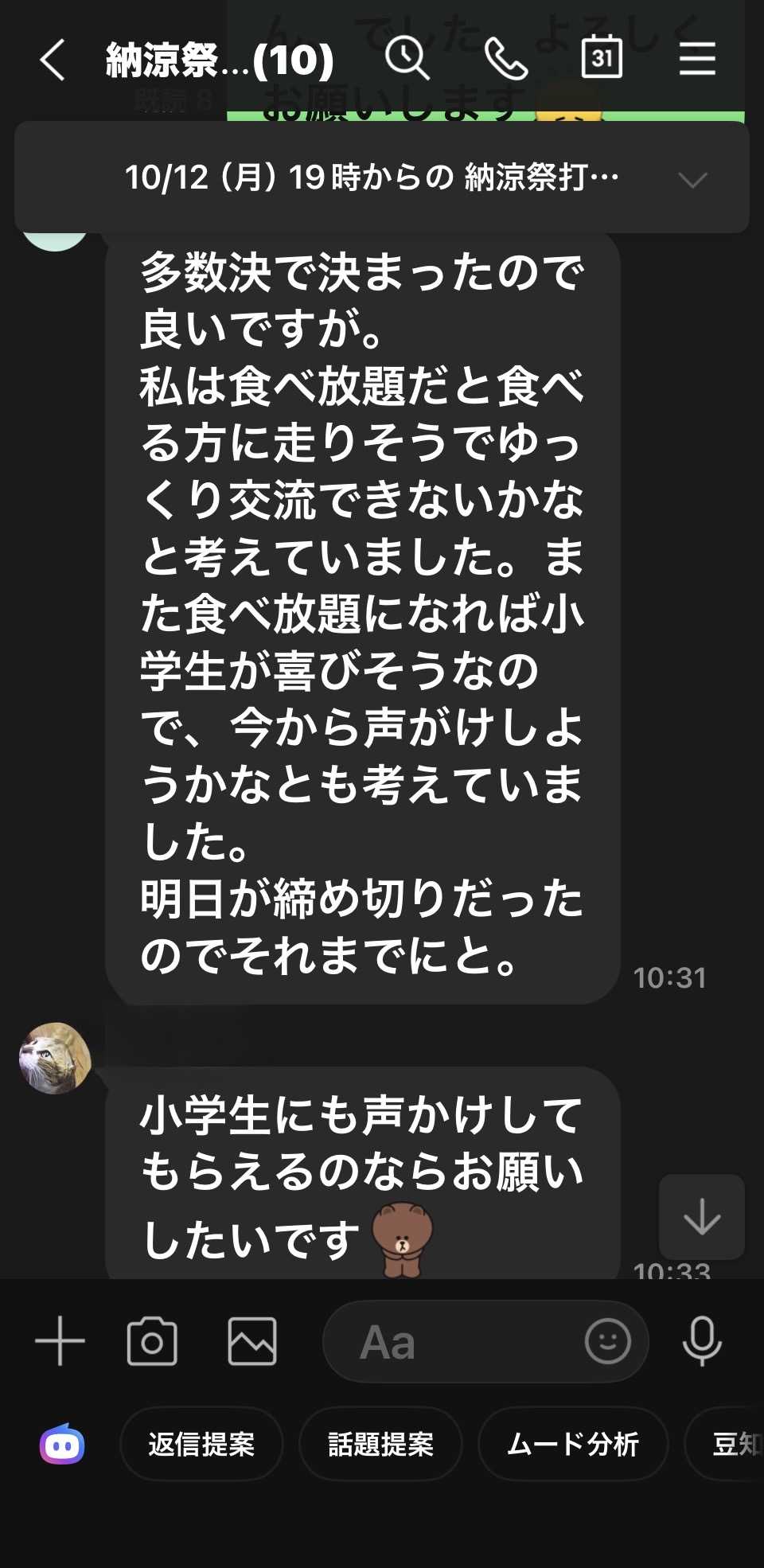
Task: Start a call from the phone icon
Action: pyautogui.click(x=506, y=60)
